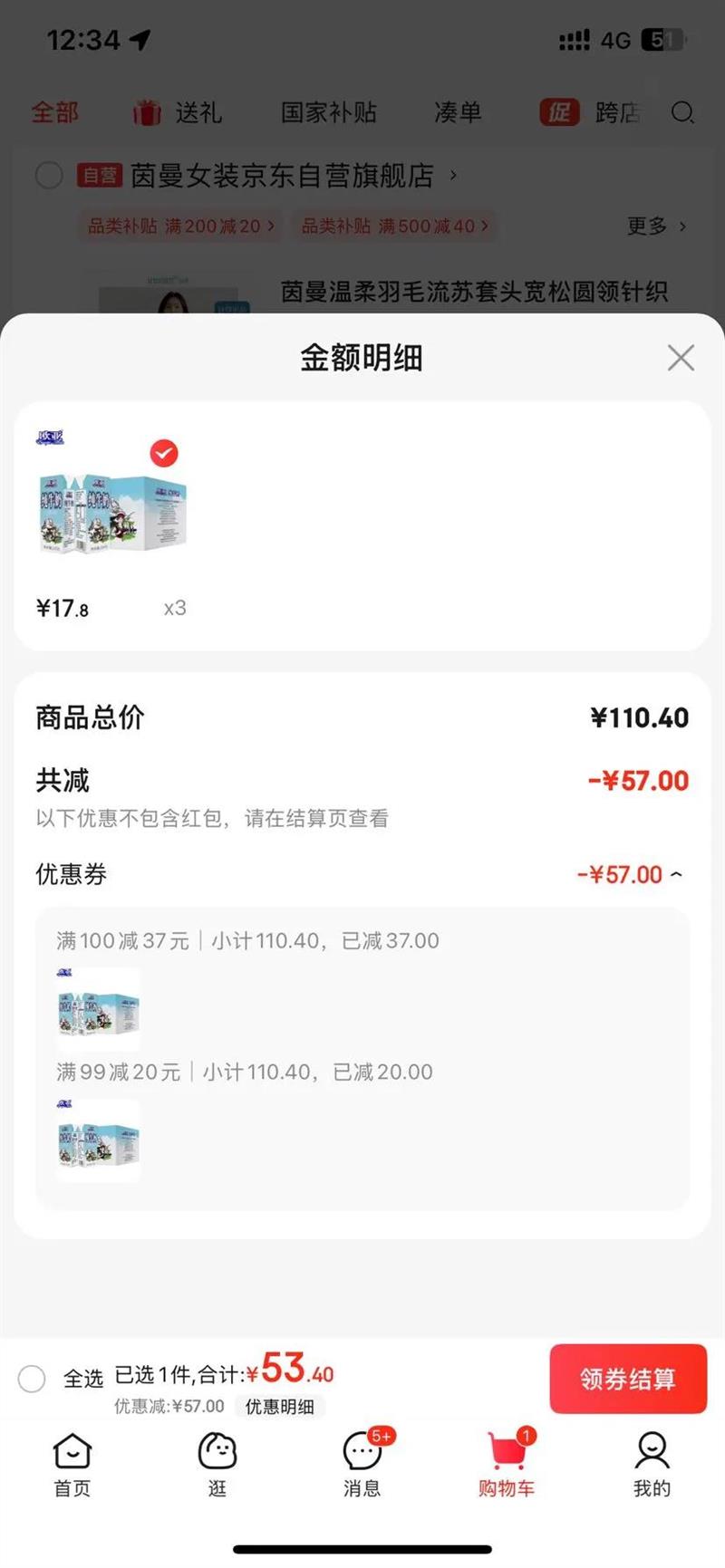Open 优惠明细 discount breakdown
Screen dimensions: 725x1568
tap(279, 1406)
